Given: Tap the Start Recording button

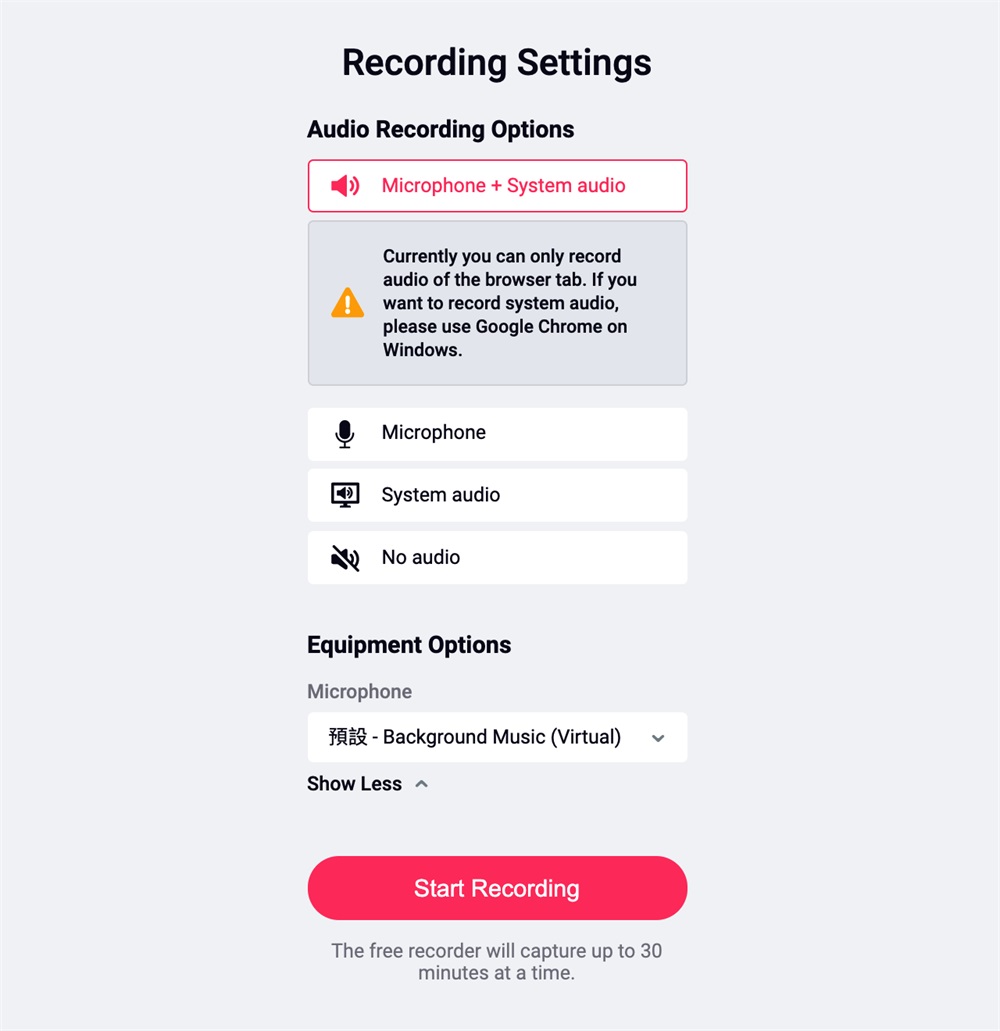Looking at the screenshot, I should click(497, 888).
